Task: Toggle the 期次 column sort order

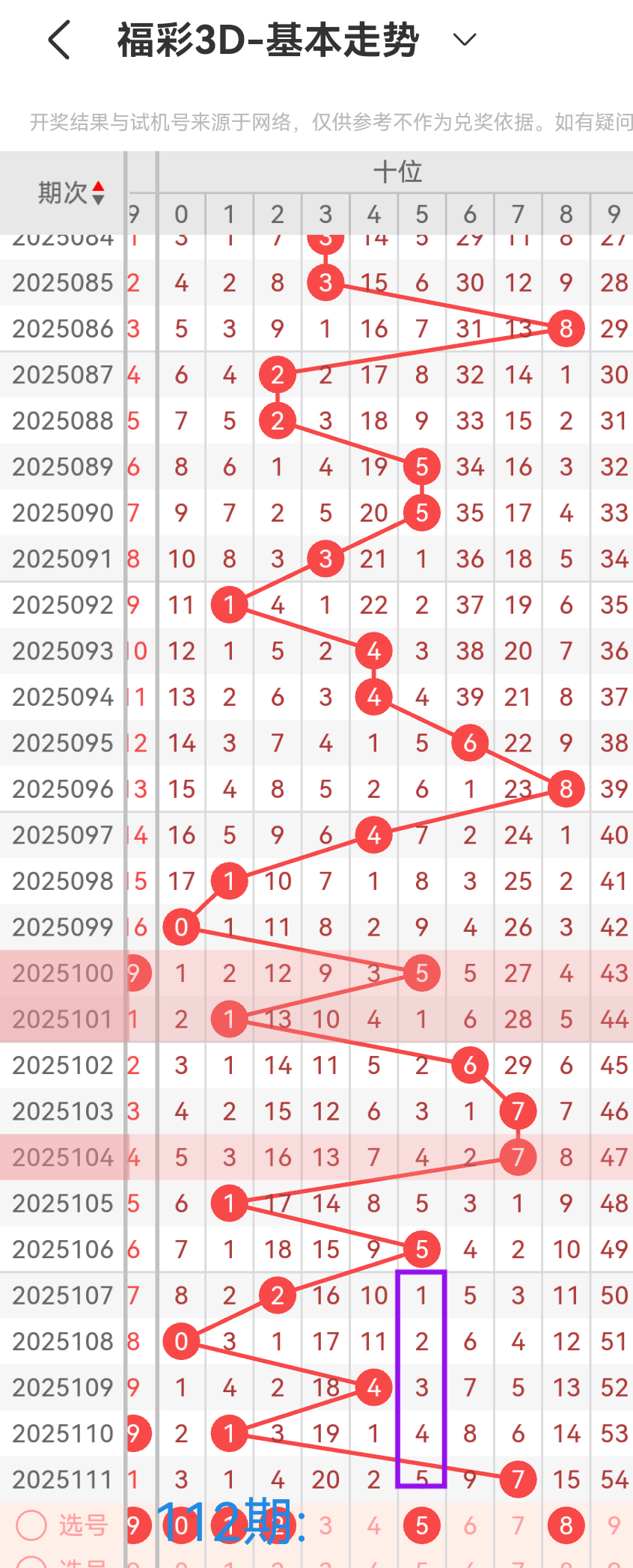Action: (x=100, y=191)
